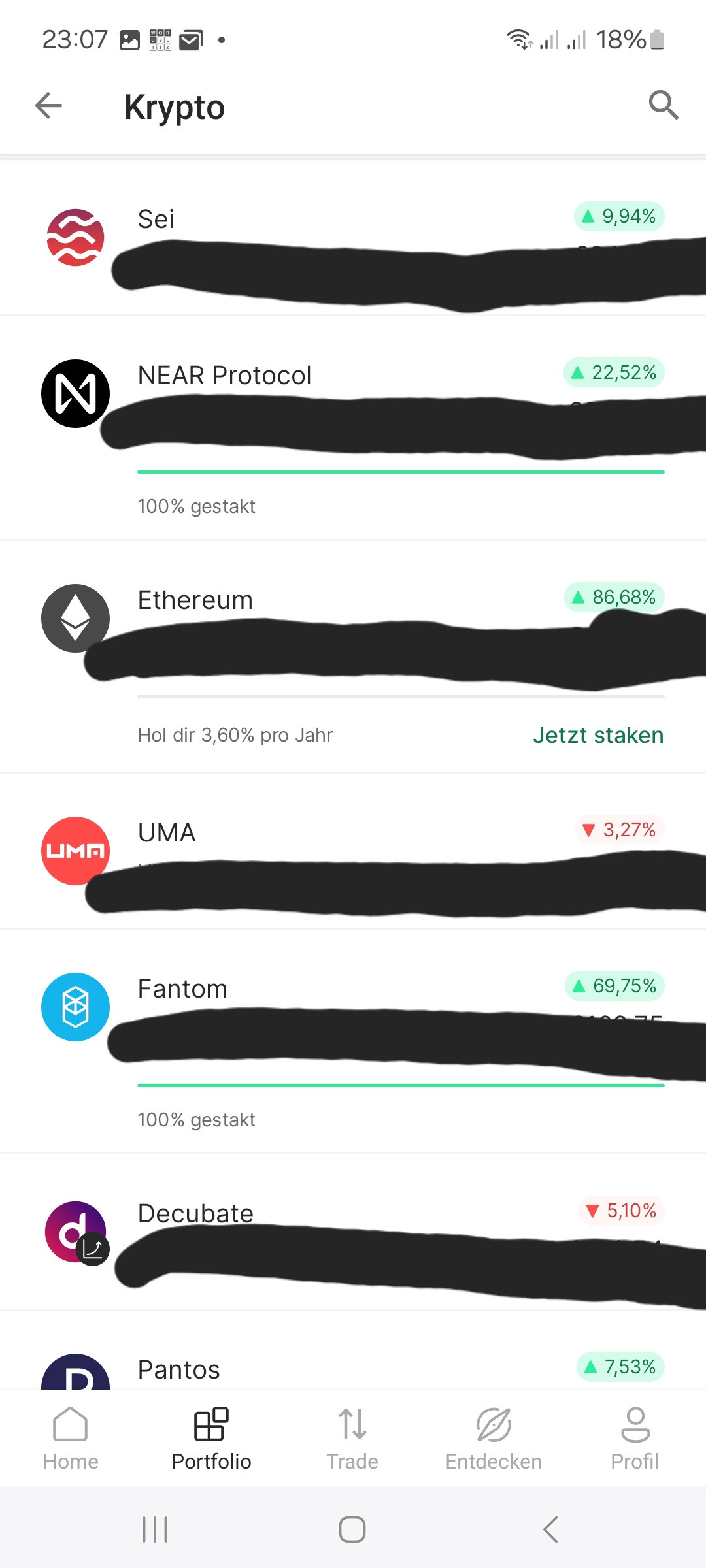Switch to the Home tab
The width and height of the screenshot is (706, 1568).
pyautogui.click(x=71, y=1439)
